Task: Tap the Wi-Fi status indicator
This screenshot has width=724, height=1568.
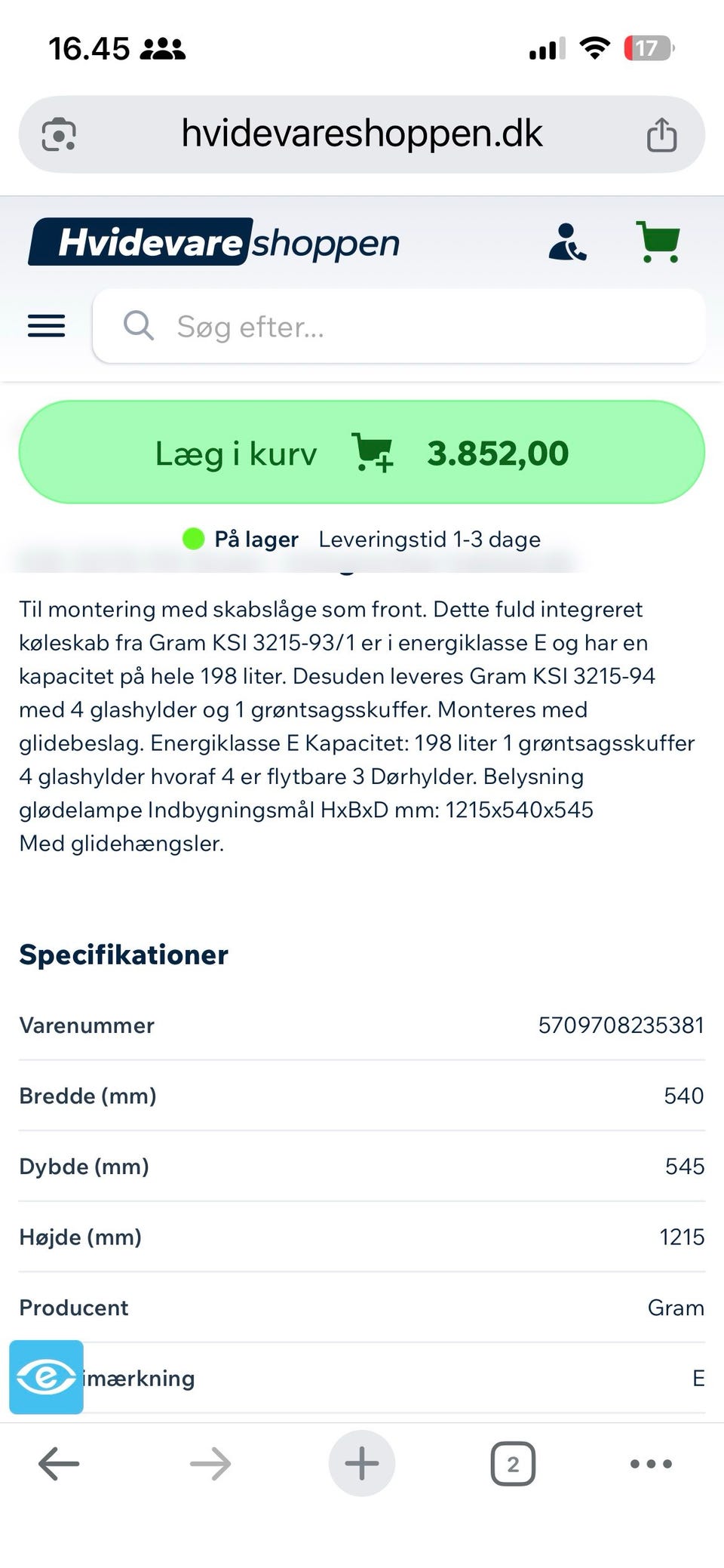Action: coord(594,48)
